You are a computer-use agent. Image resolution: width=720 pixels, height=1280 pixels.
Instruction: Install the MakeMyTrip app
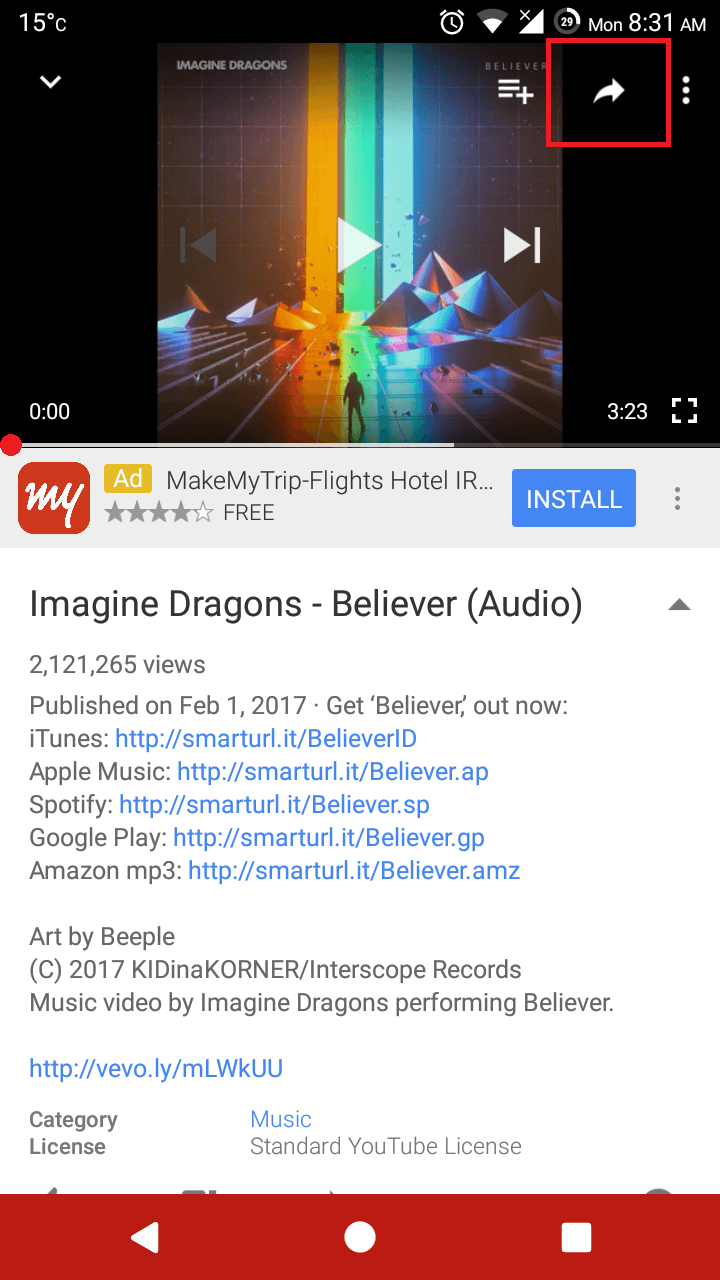click(x=574, y=499)
